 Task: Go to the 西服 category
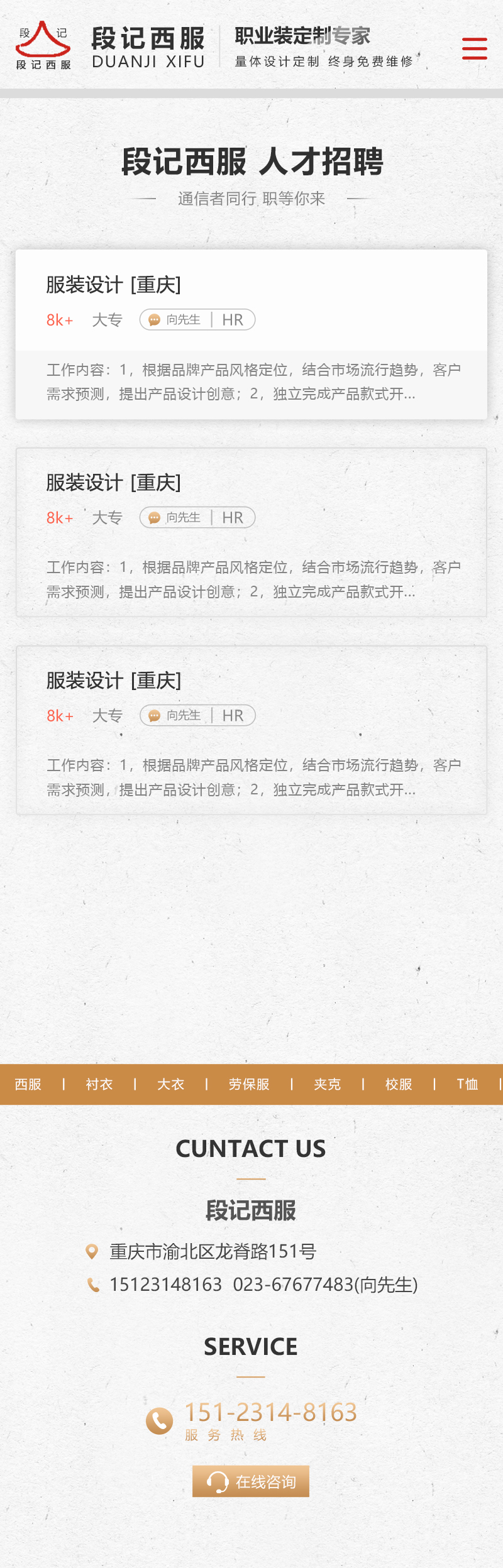[28, 1084]
